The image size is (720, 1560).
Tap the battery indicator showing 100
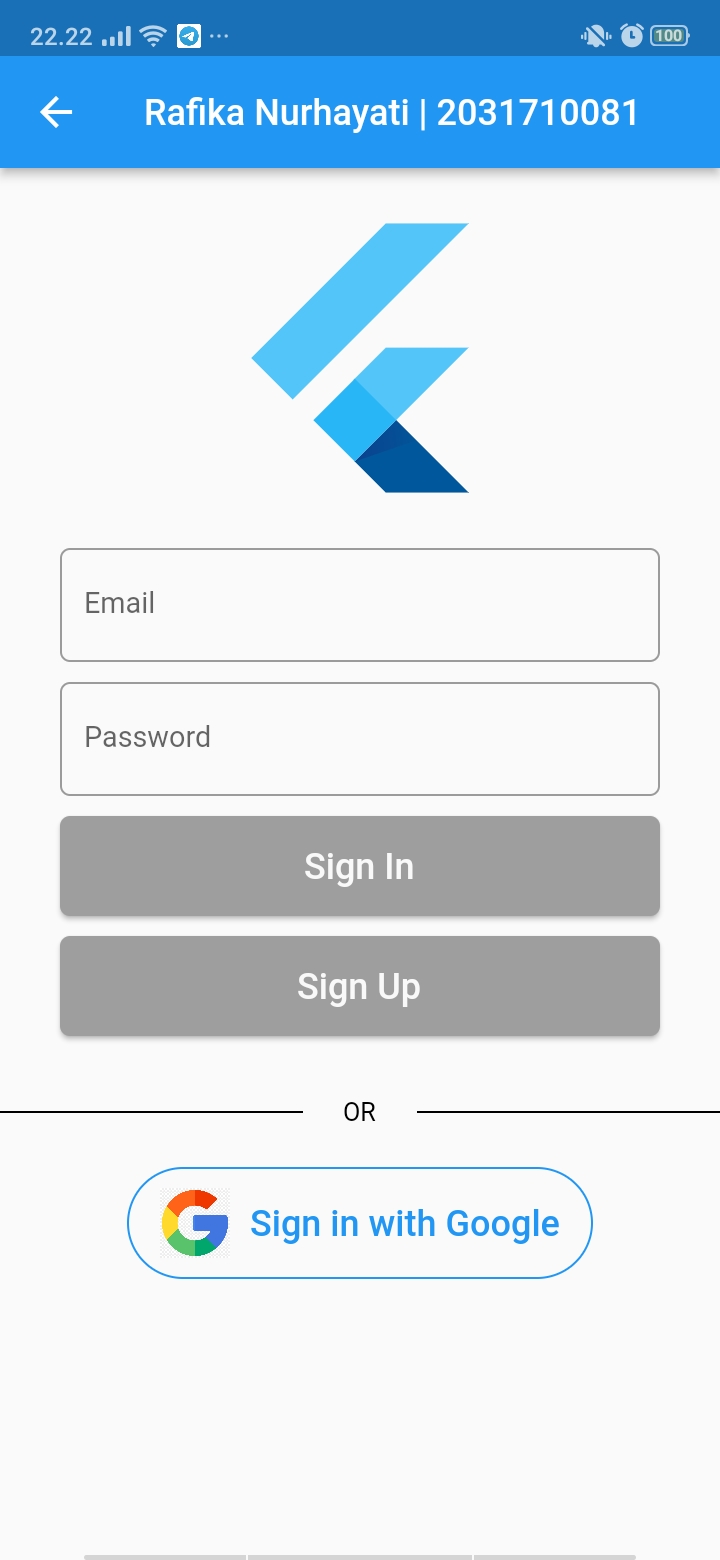point(668,36)
